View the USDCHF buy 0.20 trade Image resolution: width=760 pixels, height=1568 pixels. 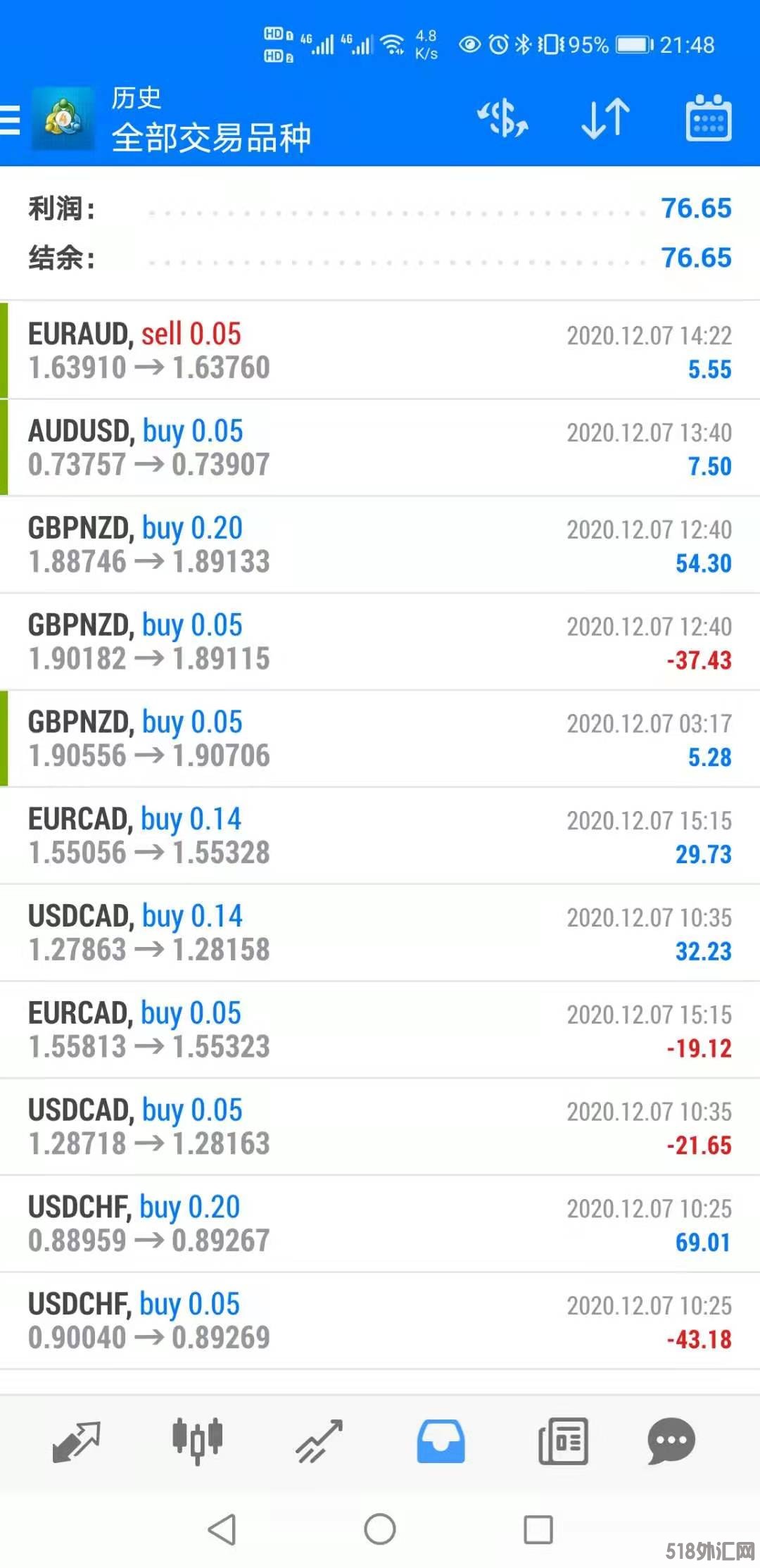[x=380, y=1224]
